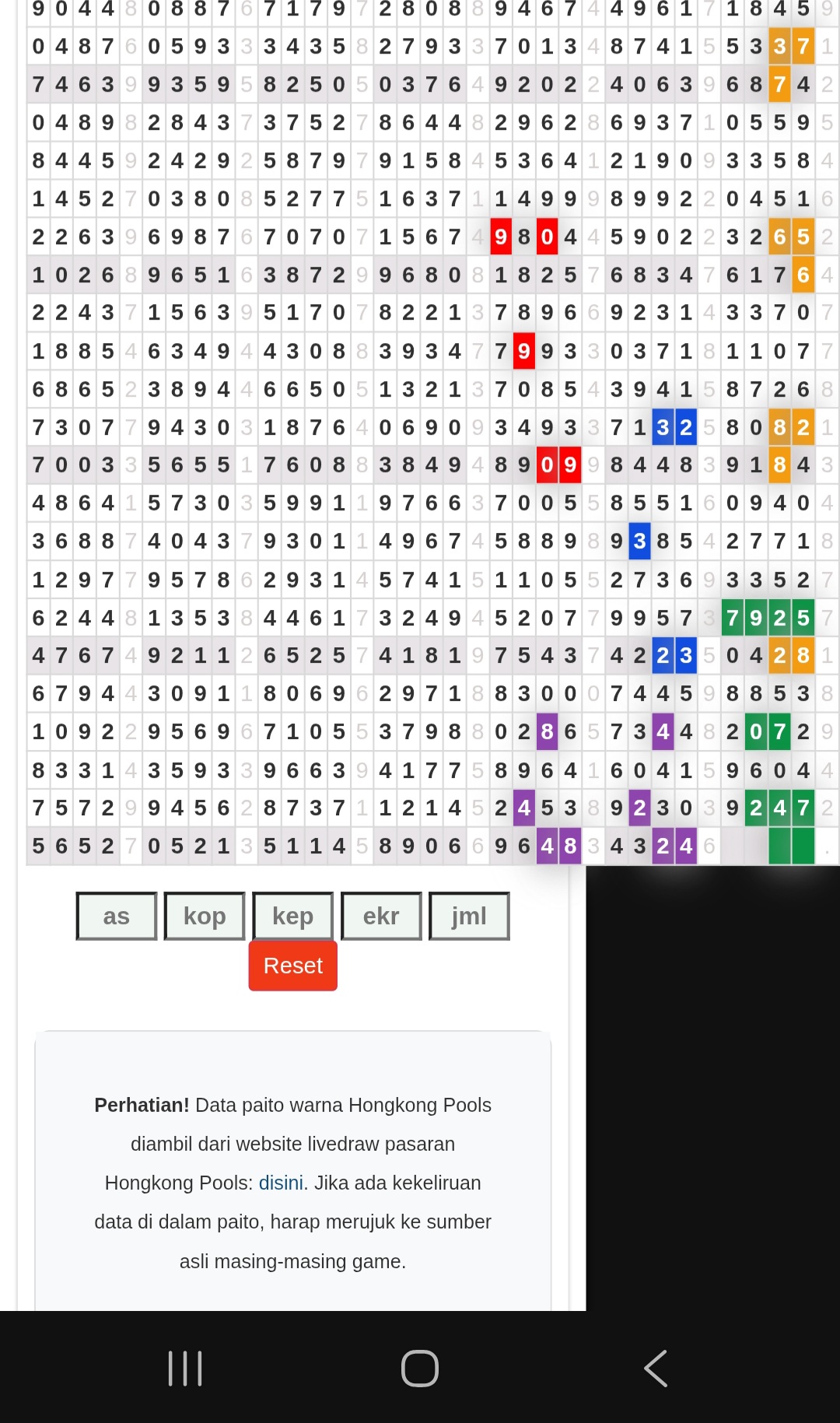Open the "disini" livedraw link

tap(281, 1183)
